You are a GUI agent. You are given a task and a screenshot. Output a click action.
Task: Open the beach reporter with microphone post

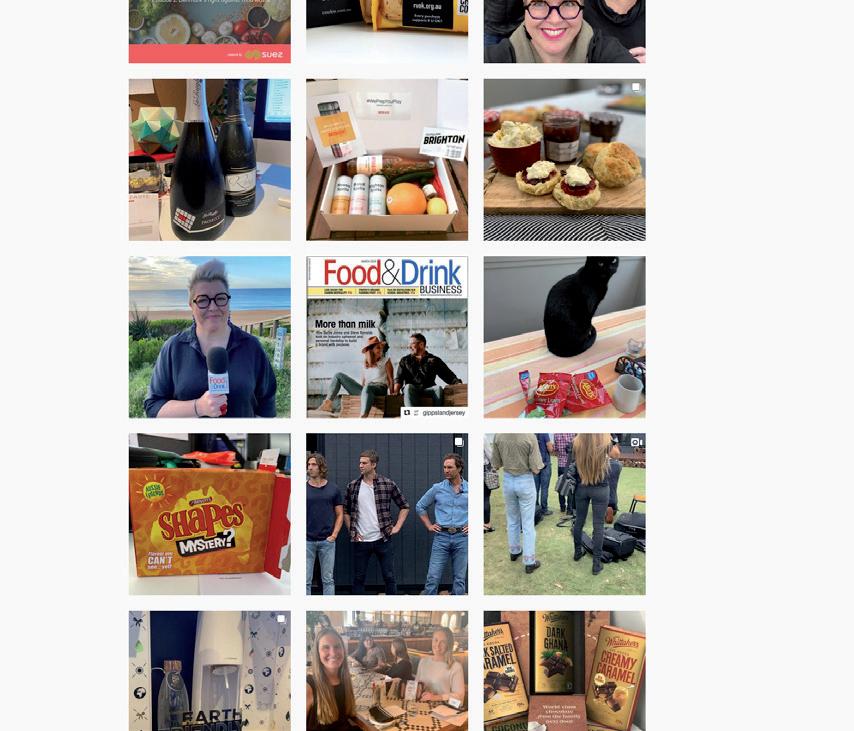[x=210, y=337]
